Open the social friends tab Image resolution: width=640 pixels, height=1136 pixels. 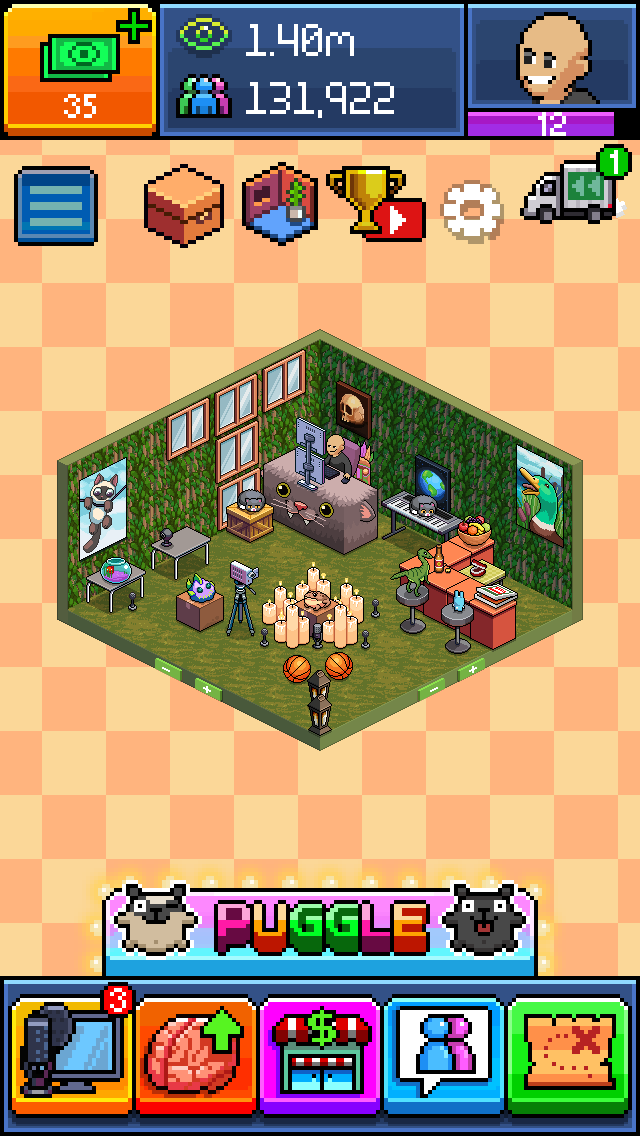click(444, 1054)
